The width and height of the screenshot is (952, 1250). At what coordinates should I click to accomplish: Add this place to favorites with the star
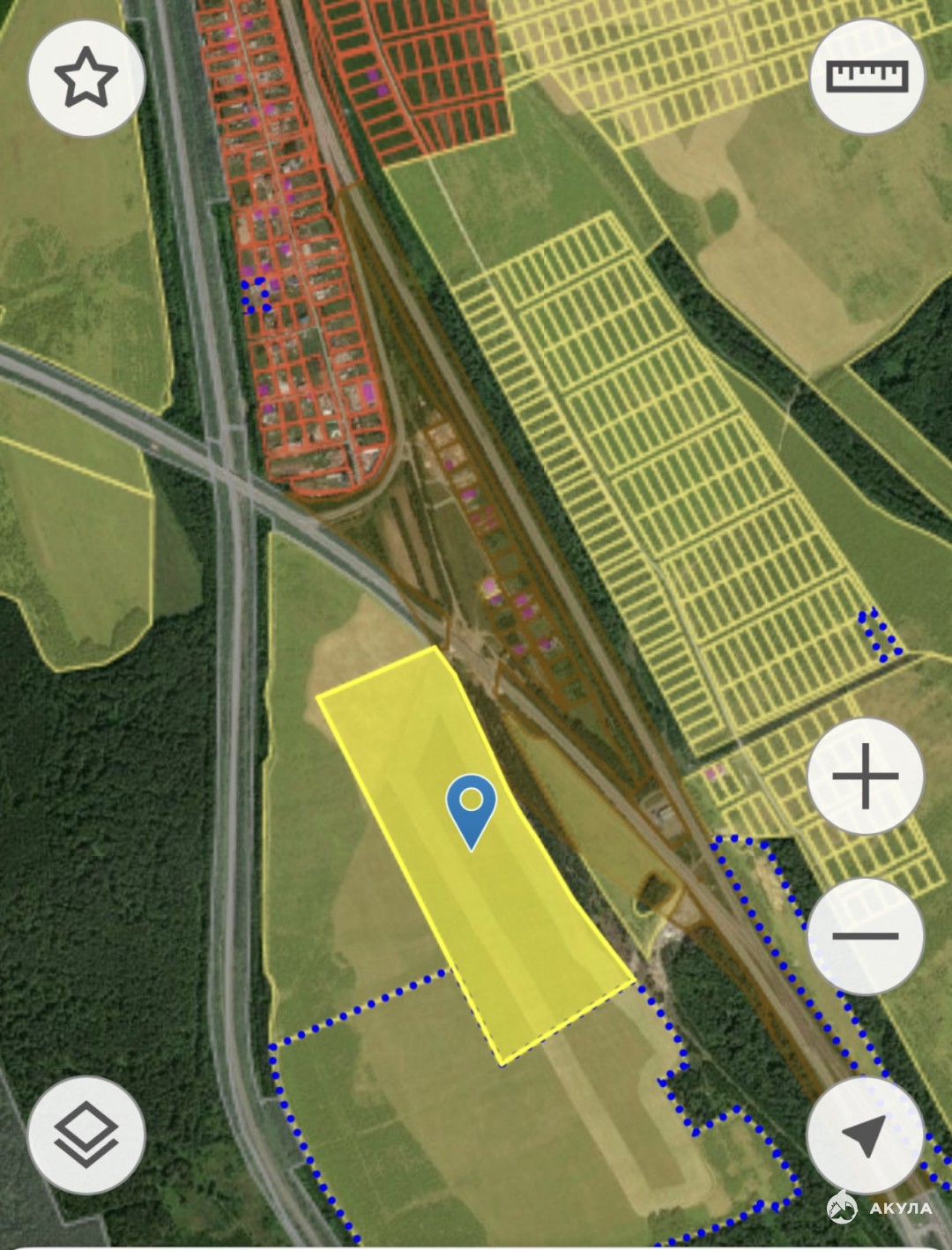click(x=86, y=78)
